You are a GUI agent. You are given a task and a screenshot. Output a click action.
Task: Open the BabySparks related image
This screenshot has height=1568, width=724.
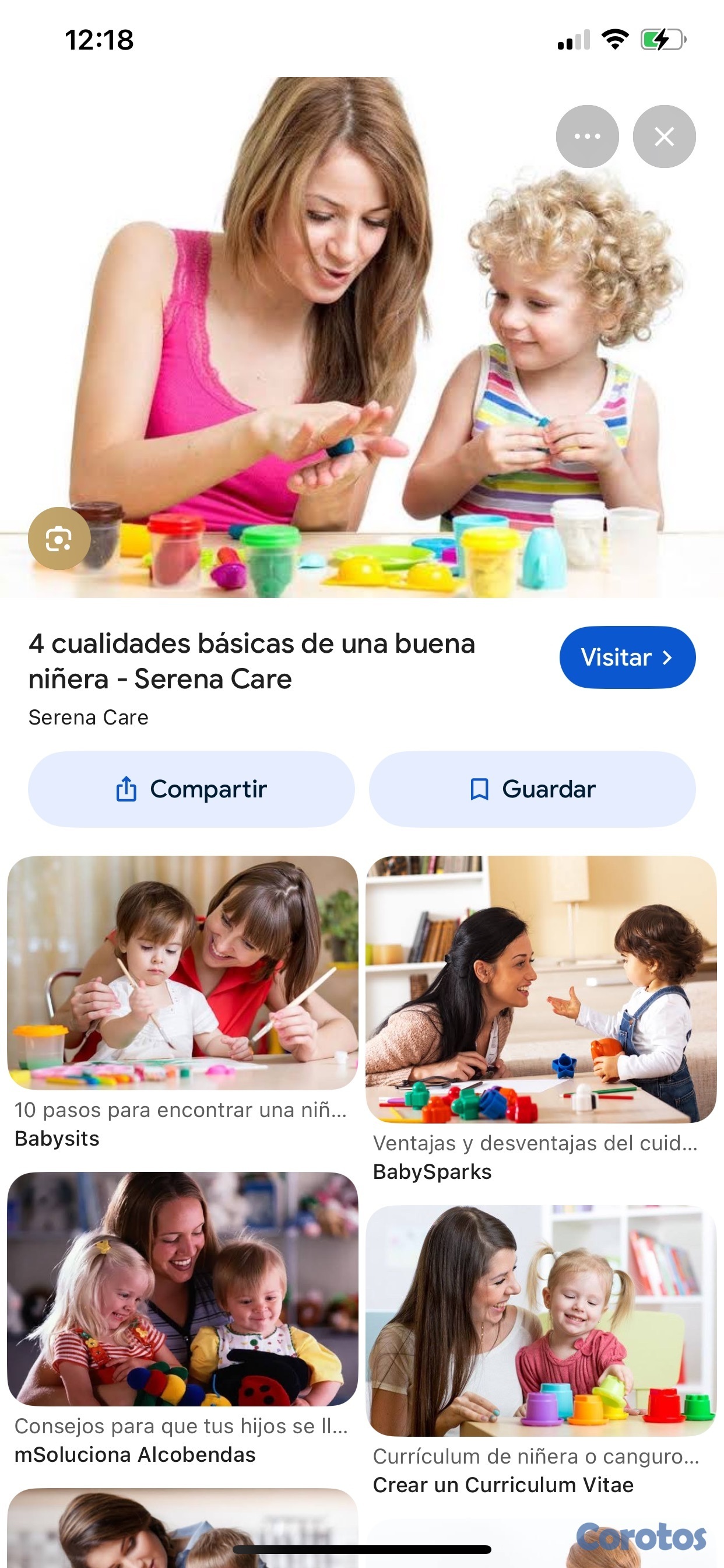pos(541,989)
